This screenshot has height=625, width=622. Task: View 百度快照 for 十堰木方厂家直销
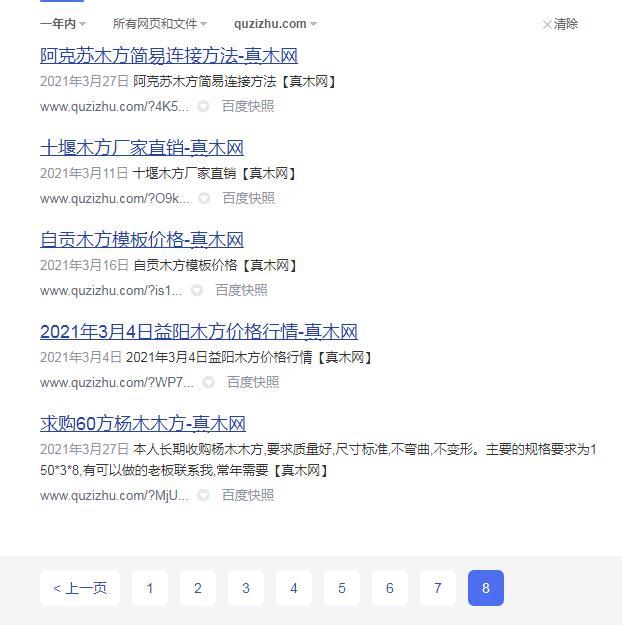click(247, 198)
